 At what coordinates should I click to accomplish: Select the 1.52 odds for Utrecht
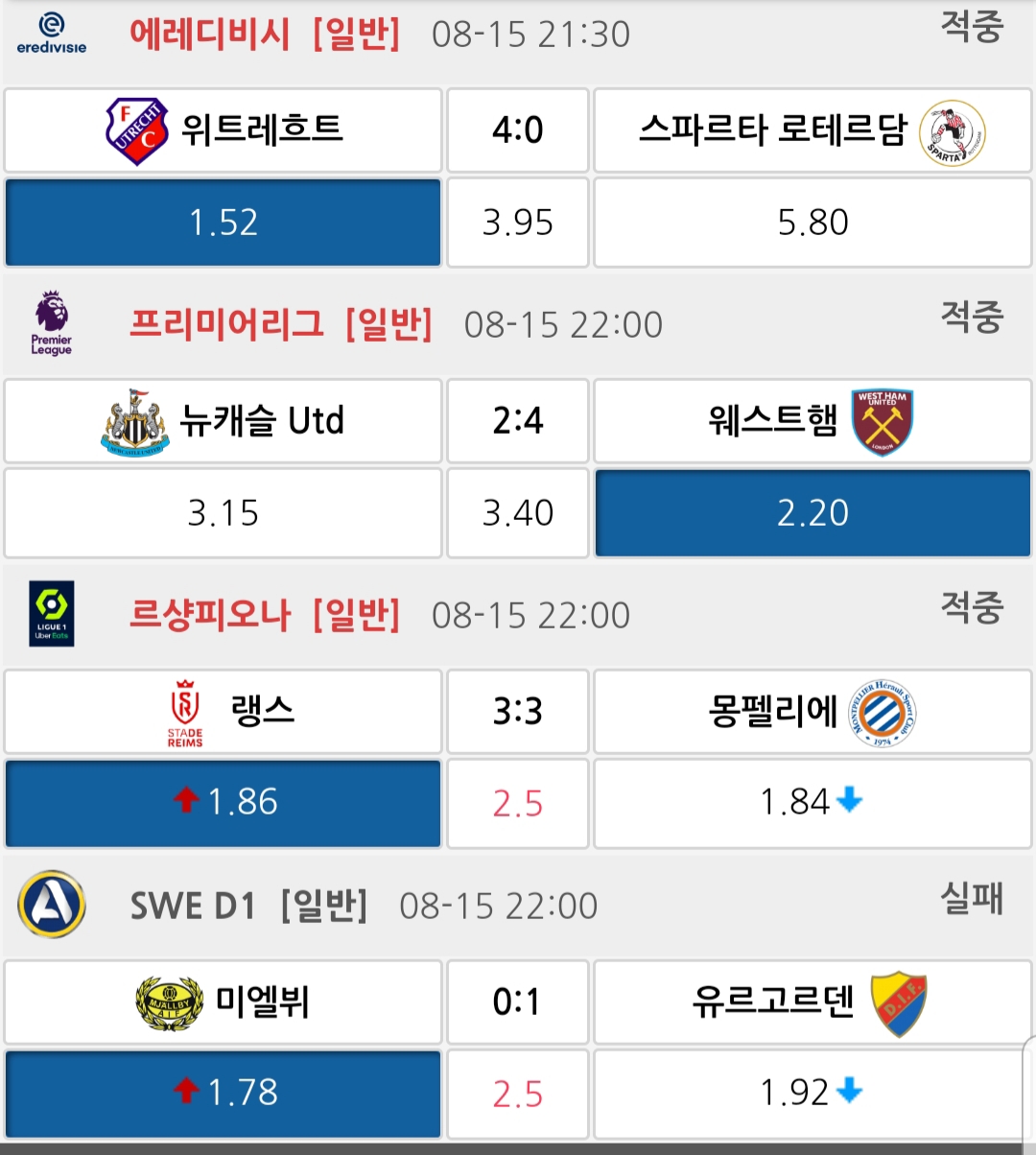pos(223,223)
